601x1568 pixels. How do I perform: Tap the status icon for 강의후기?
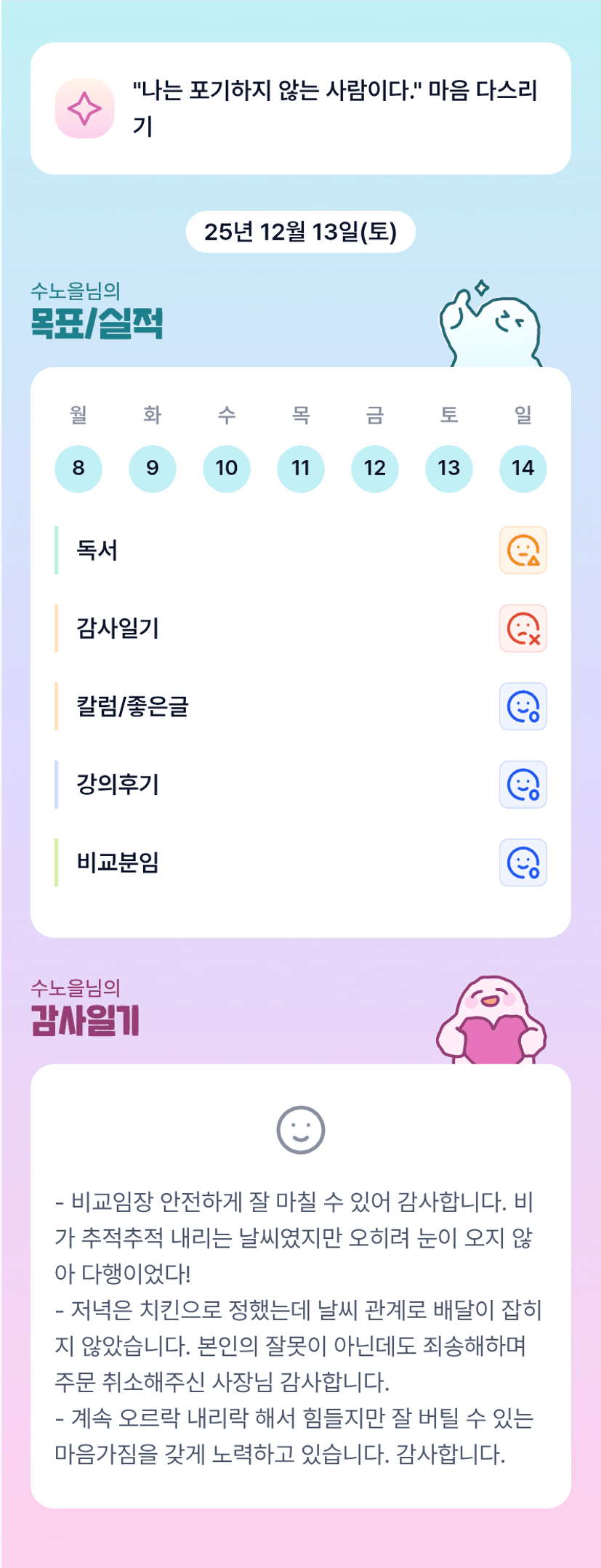(x=523, y=785)
